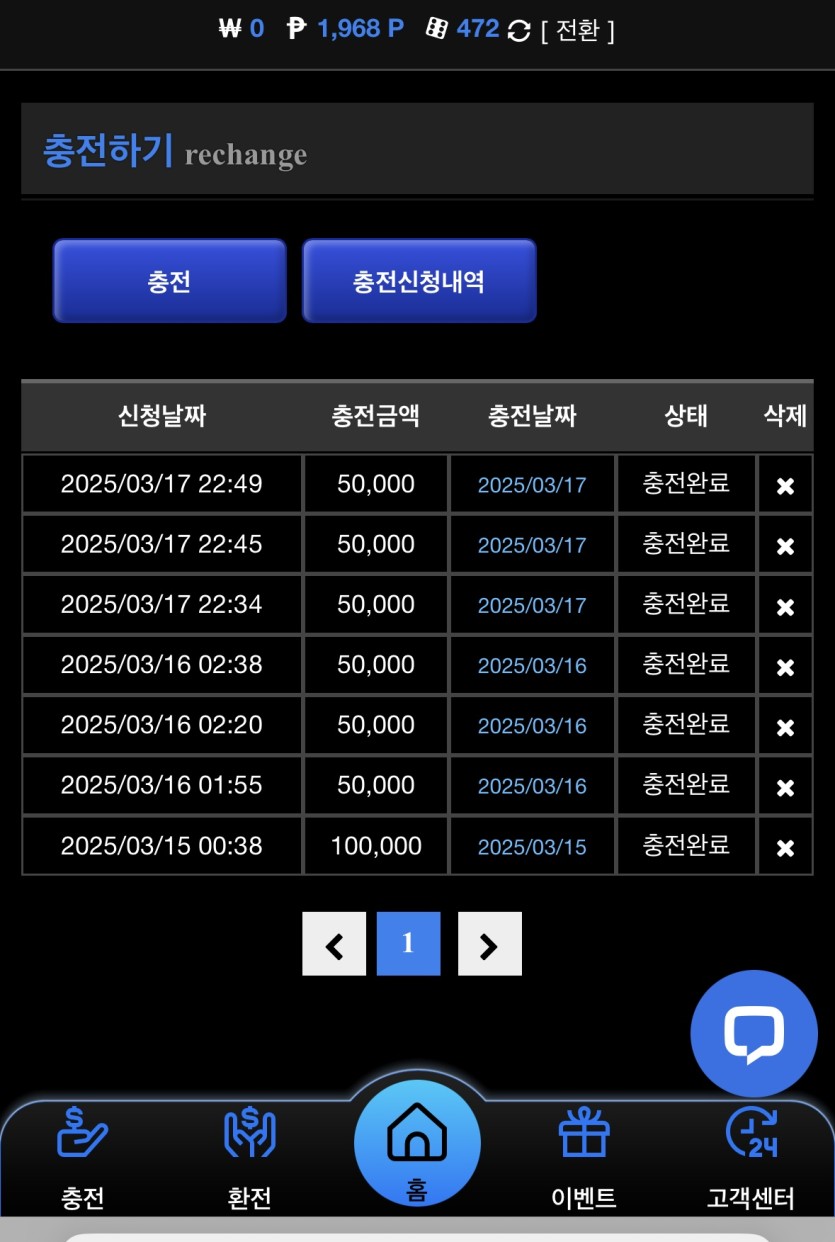The image size is (835, 1242).
Task: Open 충전신청내역 history
Action: tap(419, 281)
